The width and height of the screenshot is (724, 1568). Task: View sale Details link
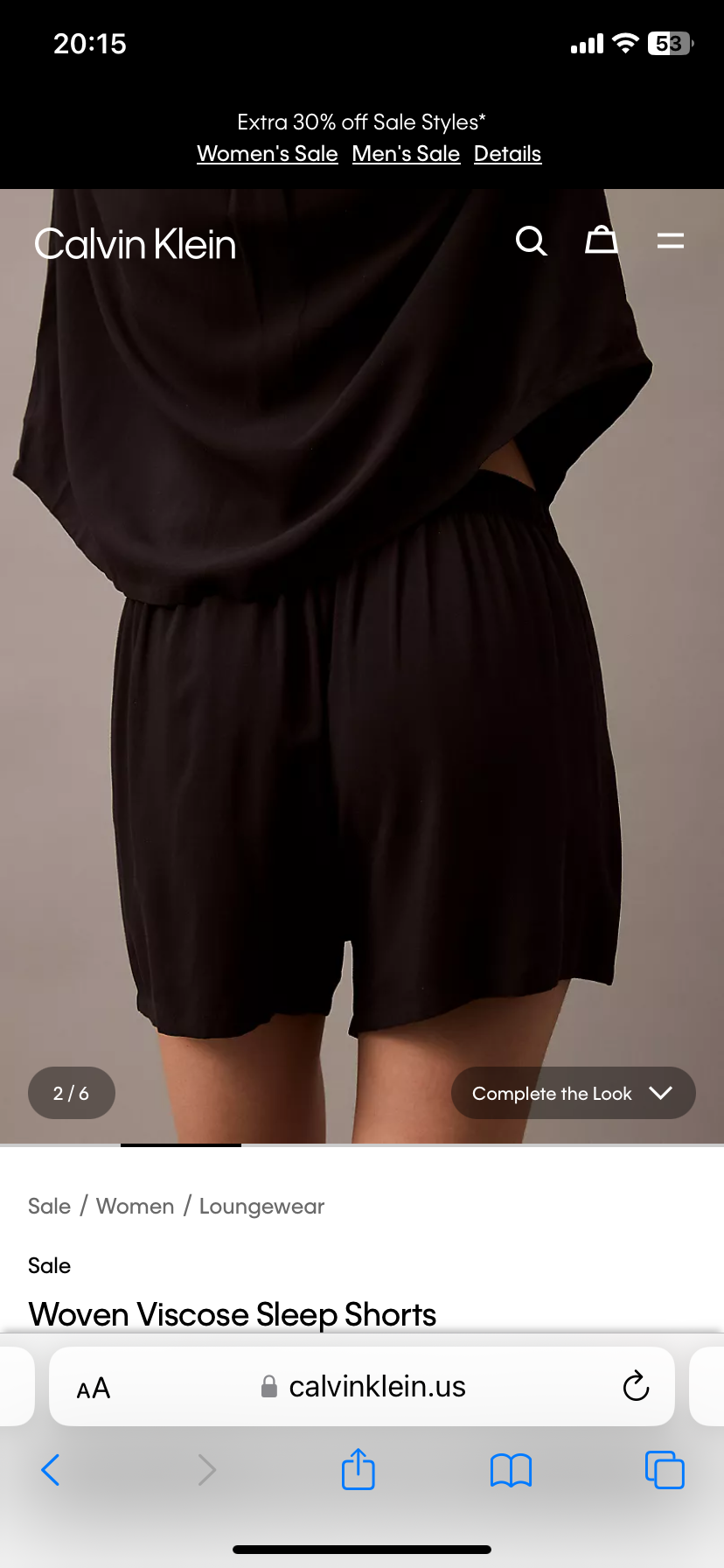click(507, 154)
